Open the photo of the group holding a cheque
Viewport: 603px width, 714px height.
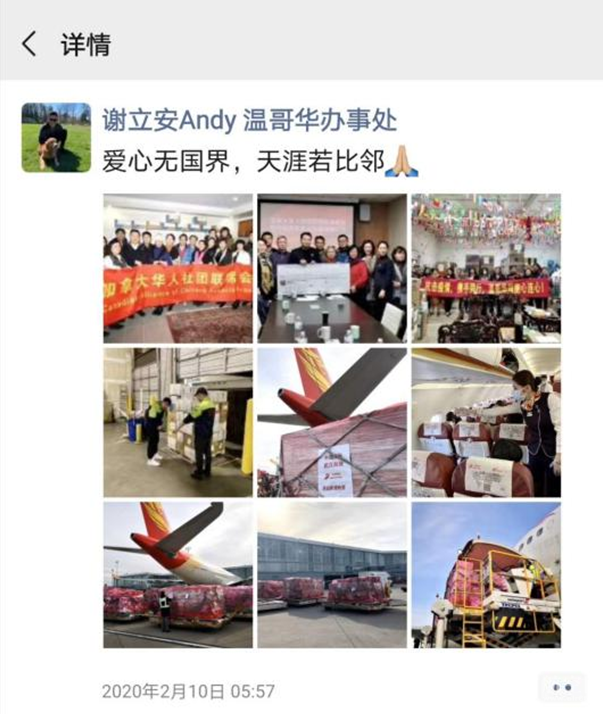coord(332,268)
